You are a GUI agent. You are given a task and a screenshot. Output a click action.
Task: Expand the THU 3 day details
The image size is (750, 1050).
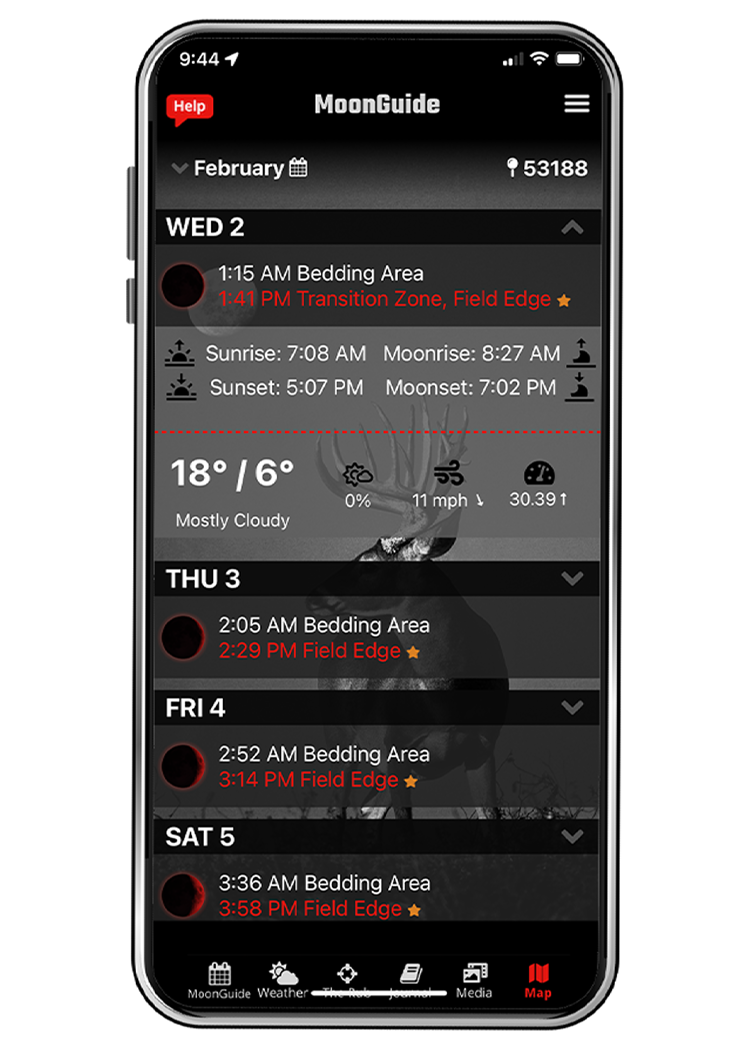coord(572,578)
